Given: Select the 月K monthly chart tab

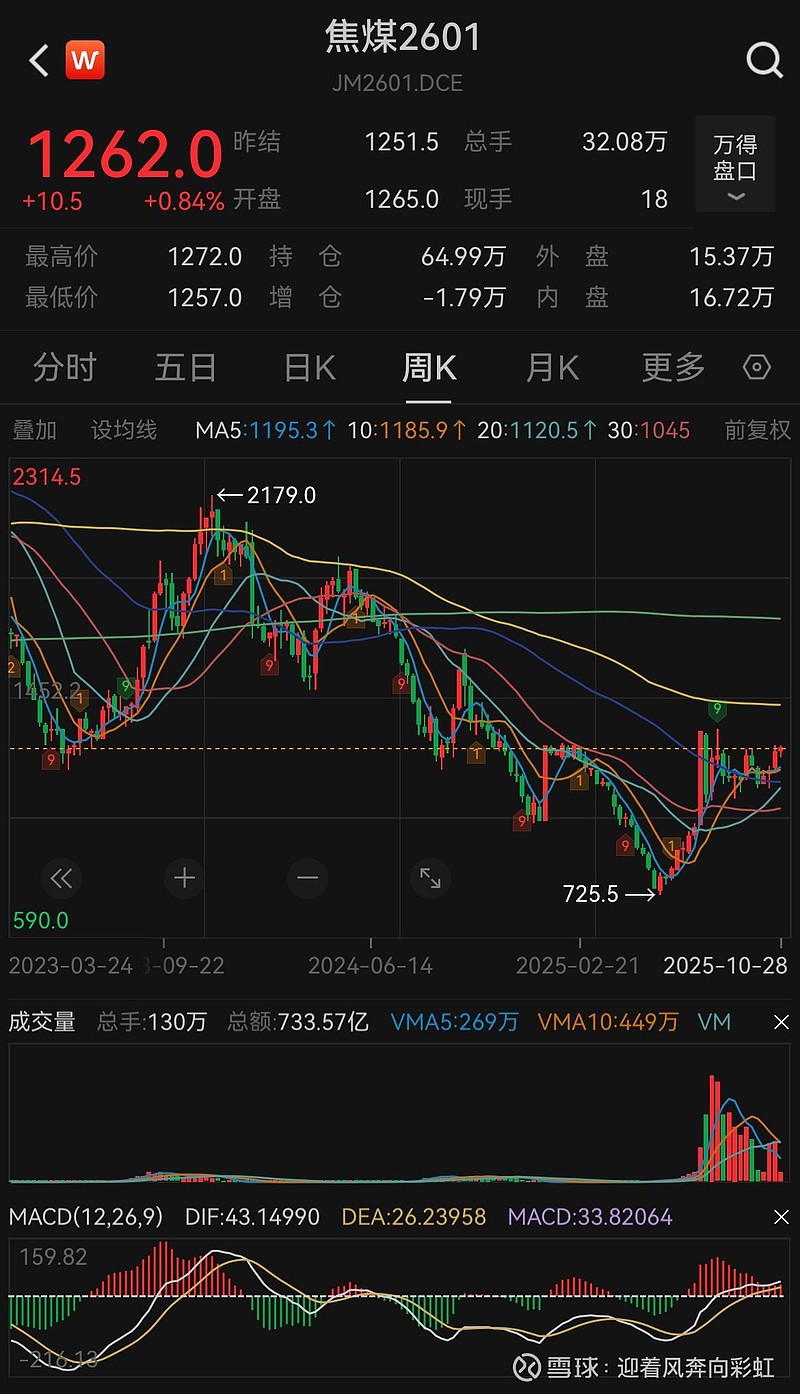Looking at the screenshot, I should pyautogui.click(x=550, y=368).
